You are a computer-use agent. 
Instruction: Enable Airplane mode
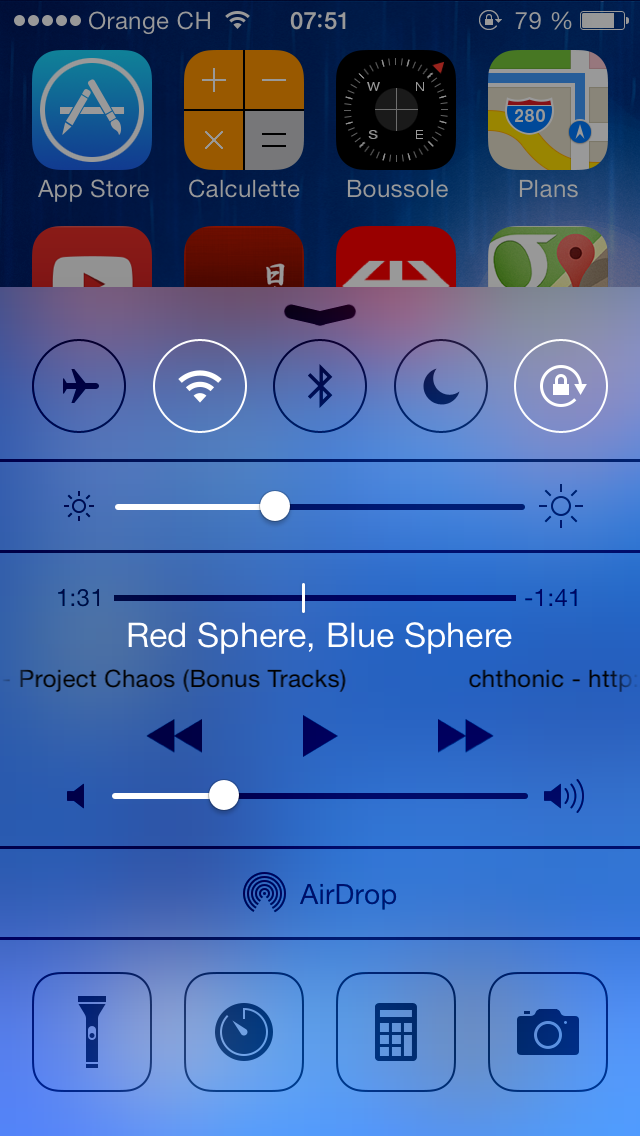click(79, 386)
